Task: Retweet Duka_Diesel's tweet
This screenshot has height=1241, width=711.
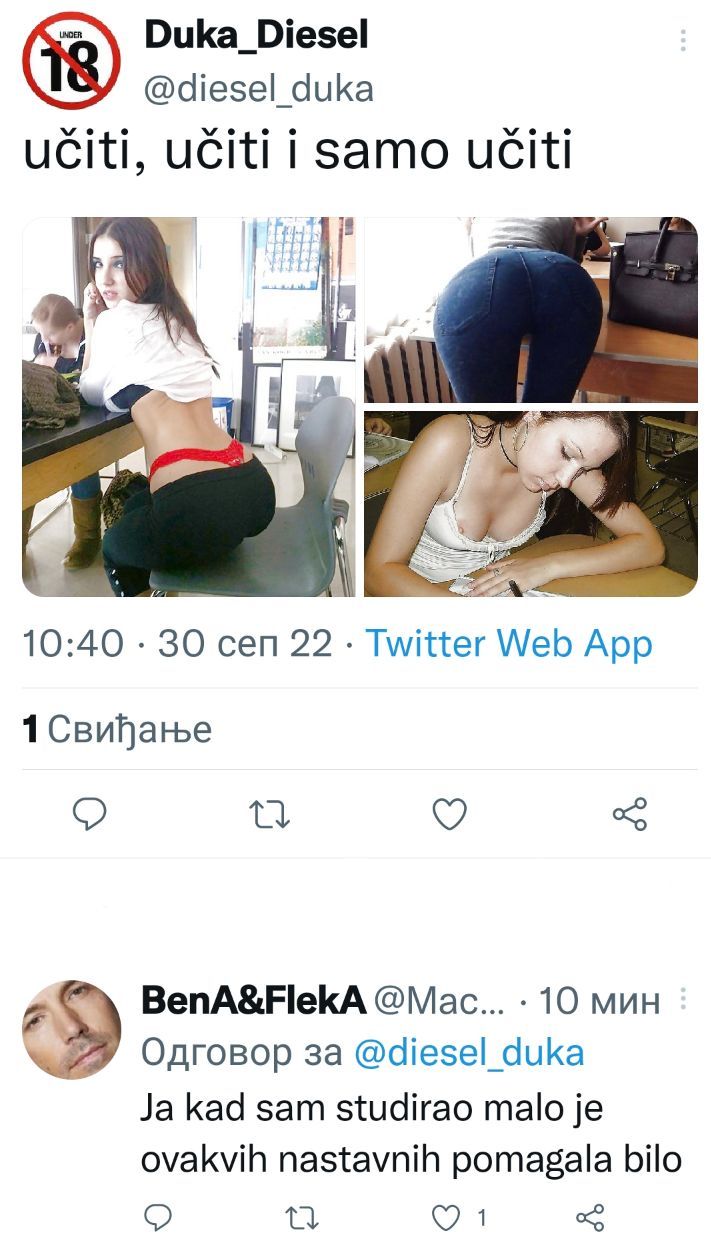Action: [269, 815]
